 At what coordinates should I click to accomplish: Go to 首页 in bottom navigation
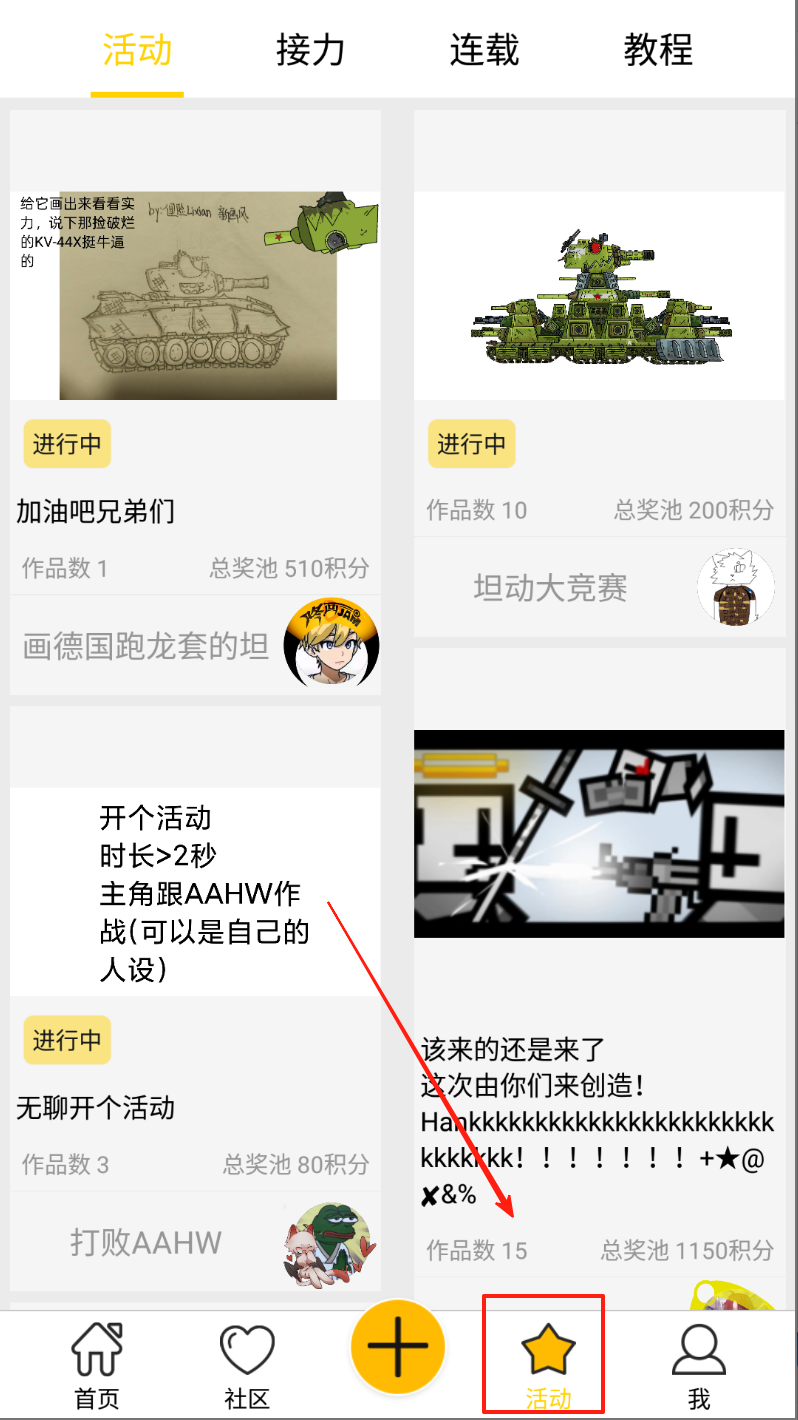(x=97, y=1365)
